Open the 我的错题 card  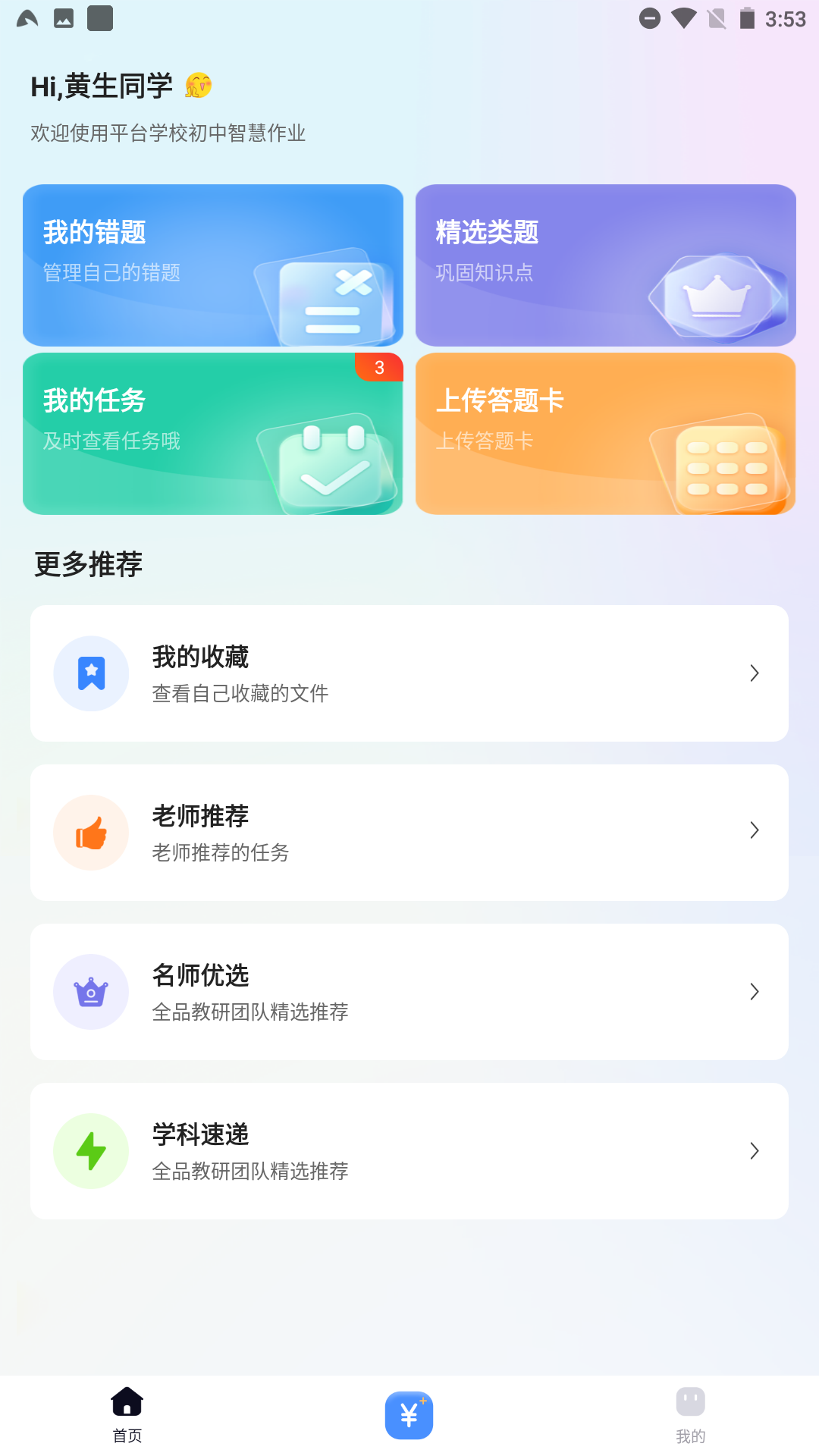pos(212,265)
